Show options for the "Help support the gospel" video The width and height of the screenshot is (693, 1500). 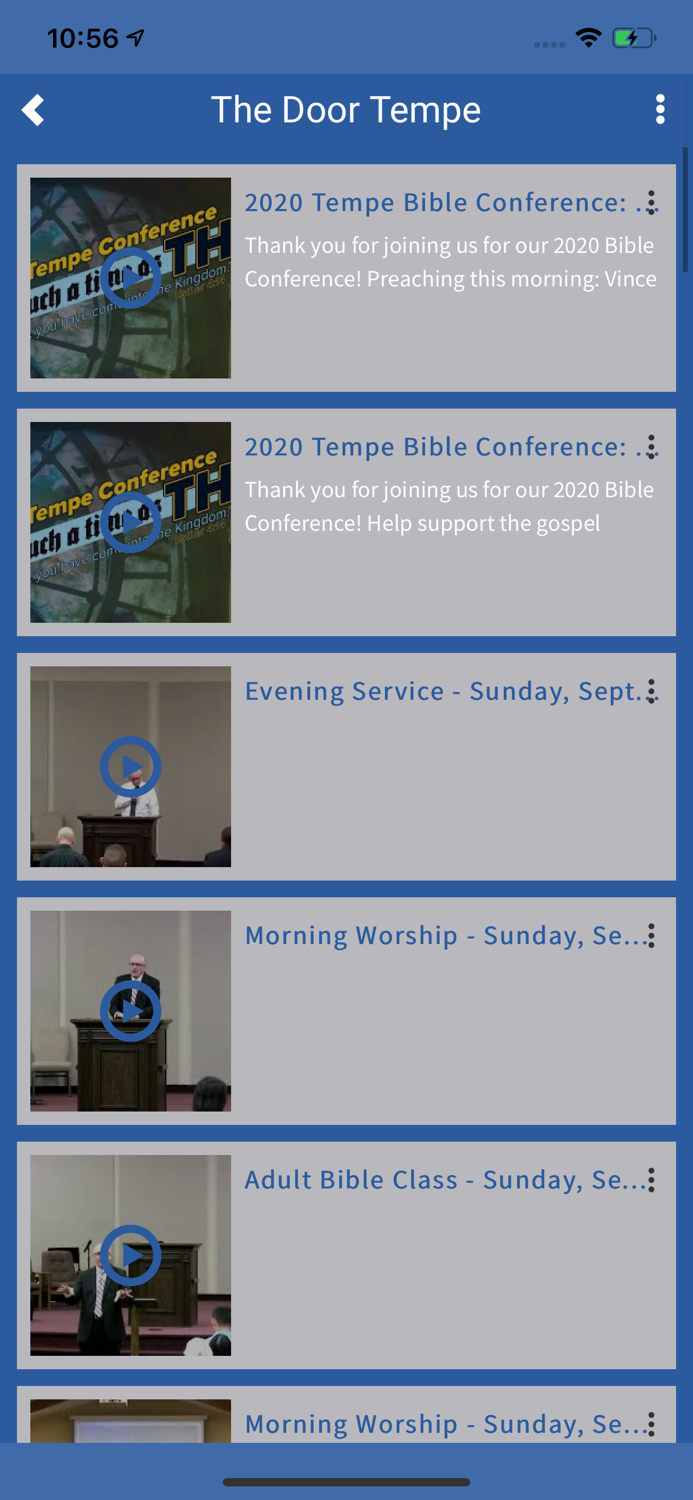[652, 447]
